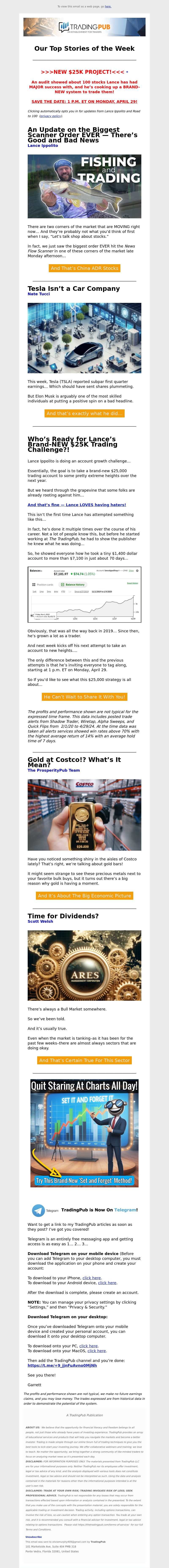Screen dimensions: 169x1568
Task: Open "And It's About The Big Economic Picture"
Action: 84,895
